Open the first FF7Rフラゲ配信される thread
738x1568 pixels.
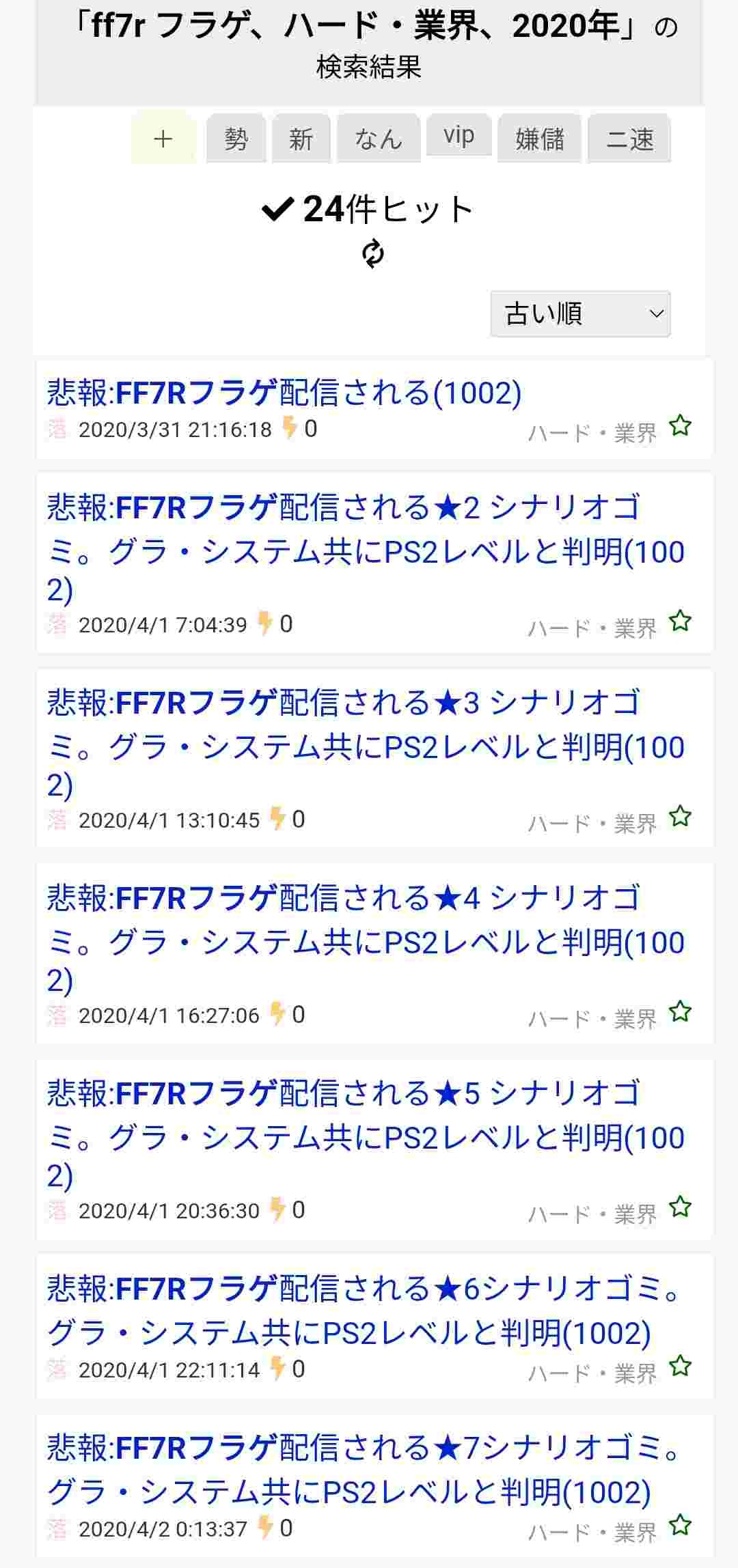(x=284, y=393)
